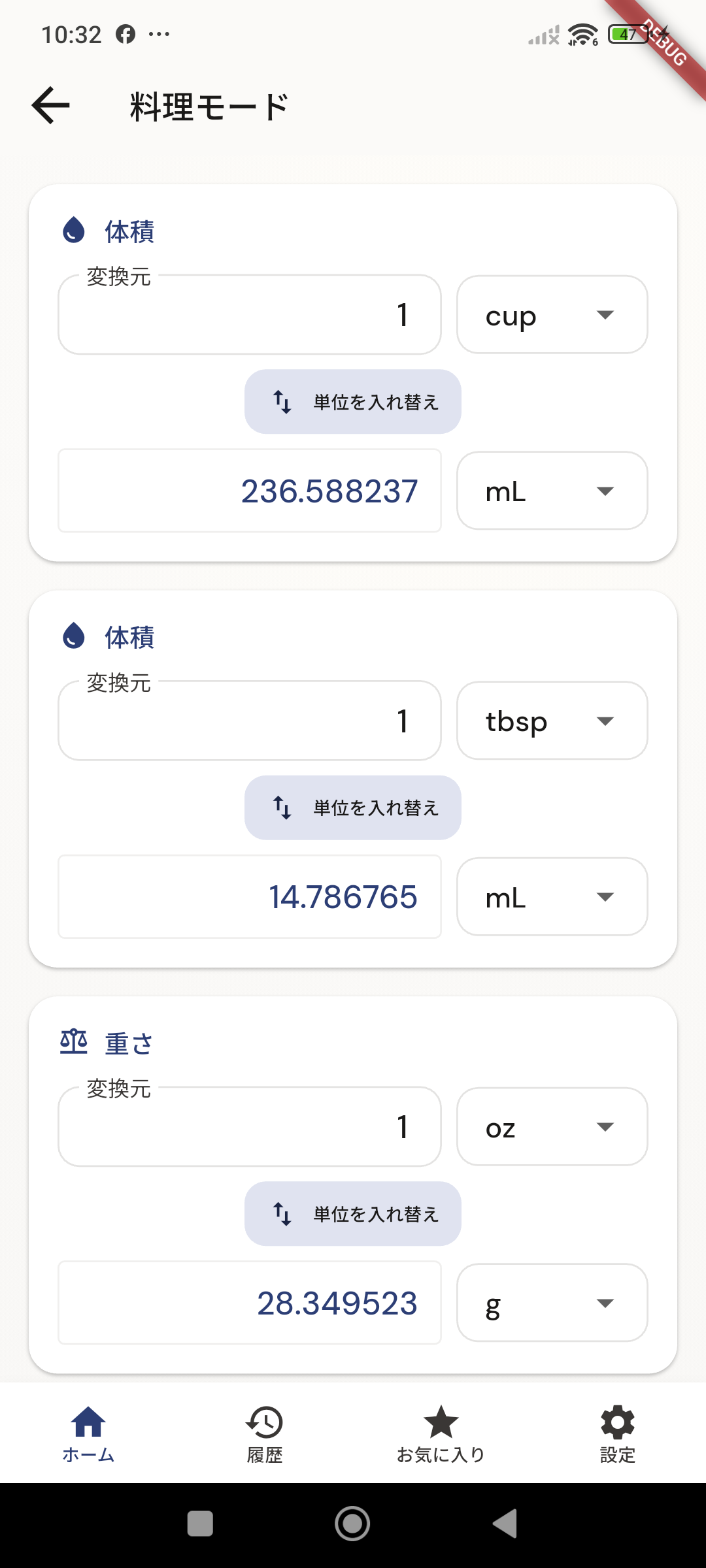Open the oz unit dropdown
This screenshot has width=706, height=1568.
552,1127
